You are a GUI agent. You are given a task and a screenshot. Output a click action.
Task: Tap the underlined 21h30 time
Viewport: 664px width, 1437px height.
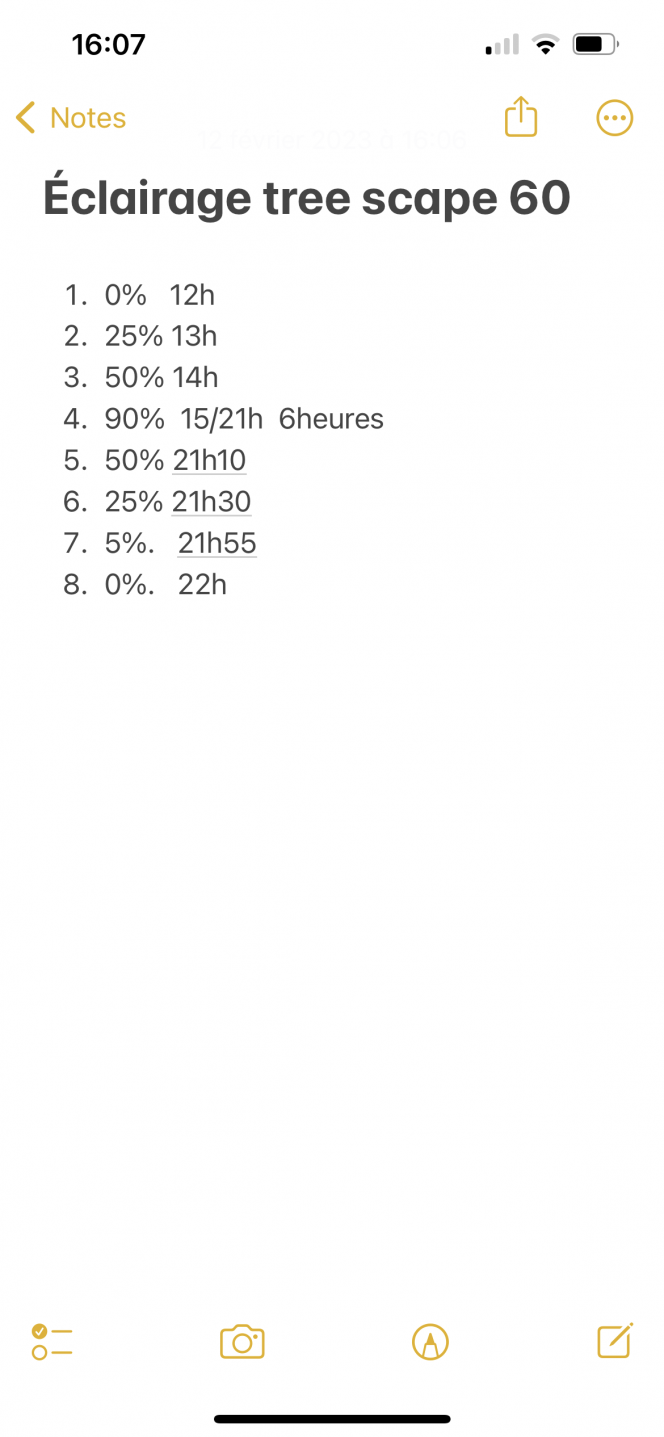[211, 501]
